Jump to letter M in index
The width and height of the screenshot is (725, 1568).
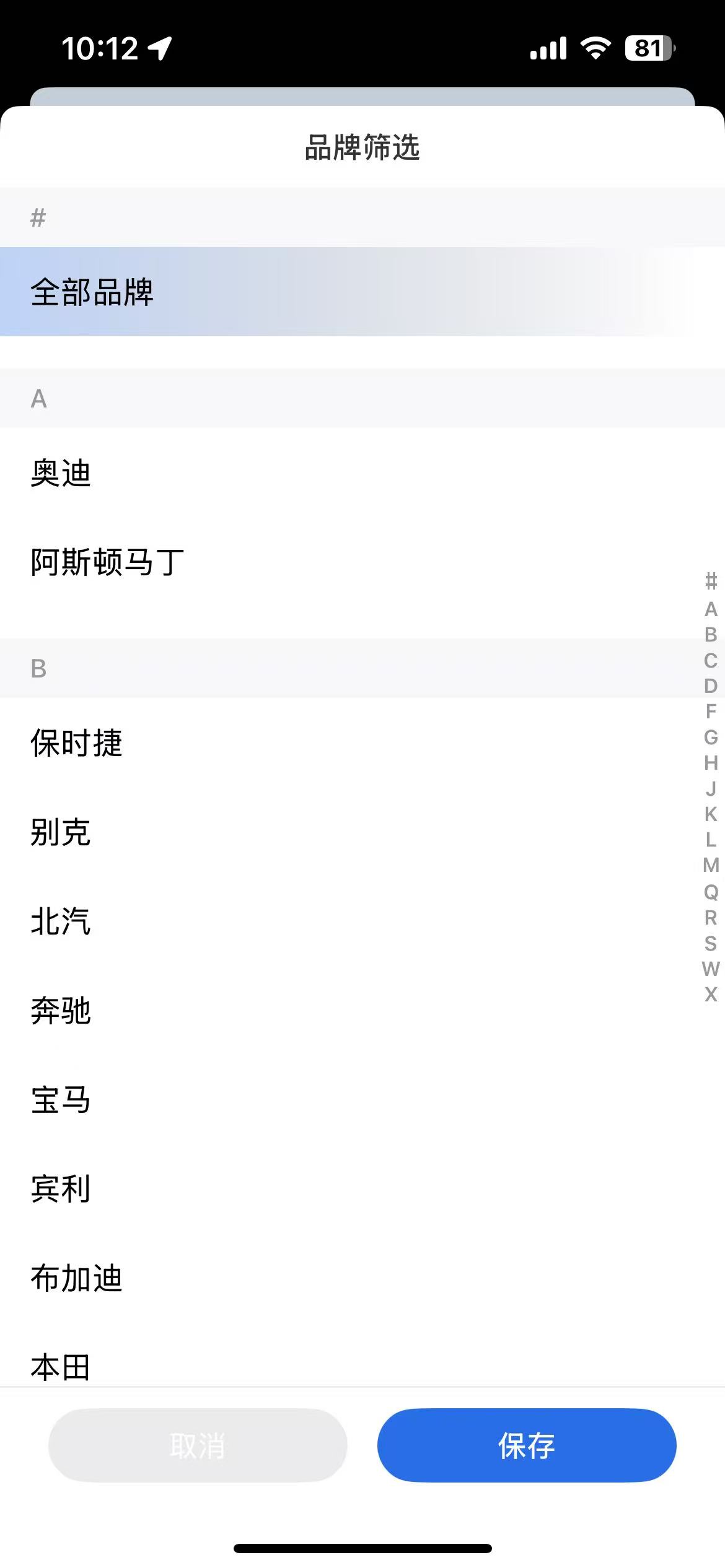pos(711,865)
